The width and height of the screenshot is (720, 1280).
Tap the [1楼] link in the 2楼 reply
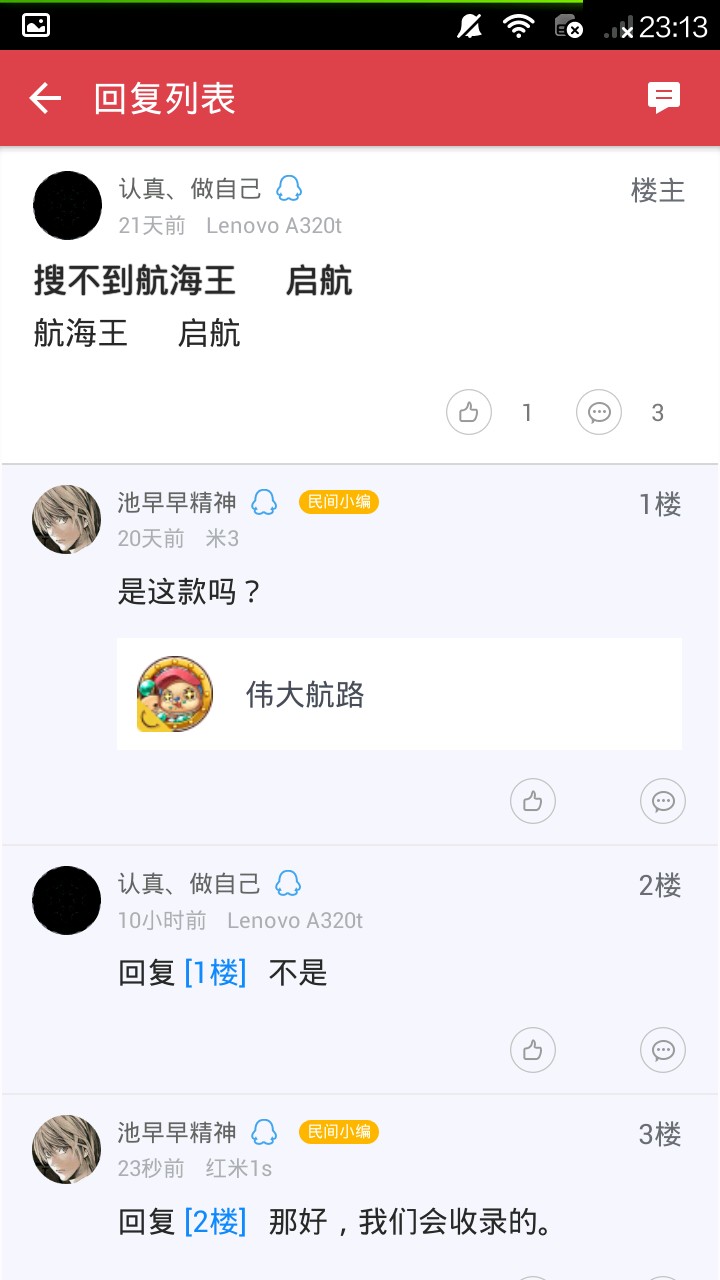click(215, 973)
